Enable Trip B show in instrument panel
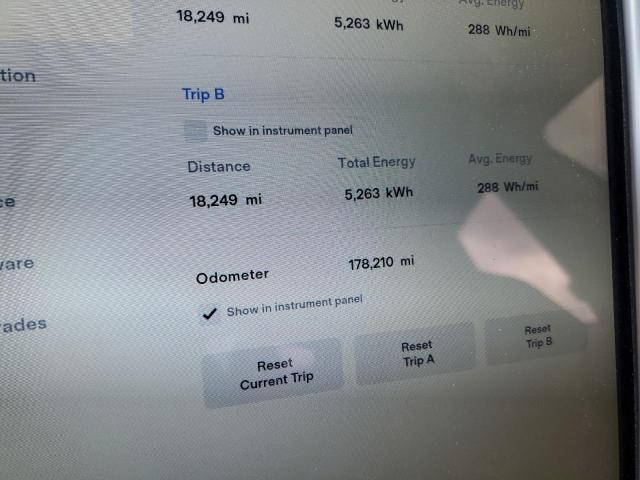Screen dimensions: 640x480 point(196,131)
